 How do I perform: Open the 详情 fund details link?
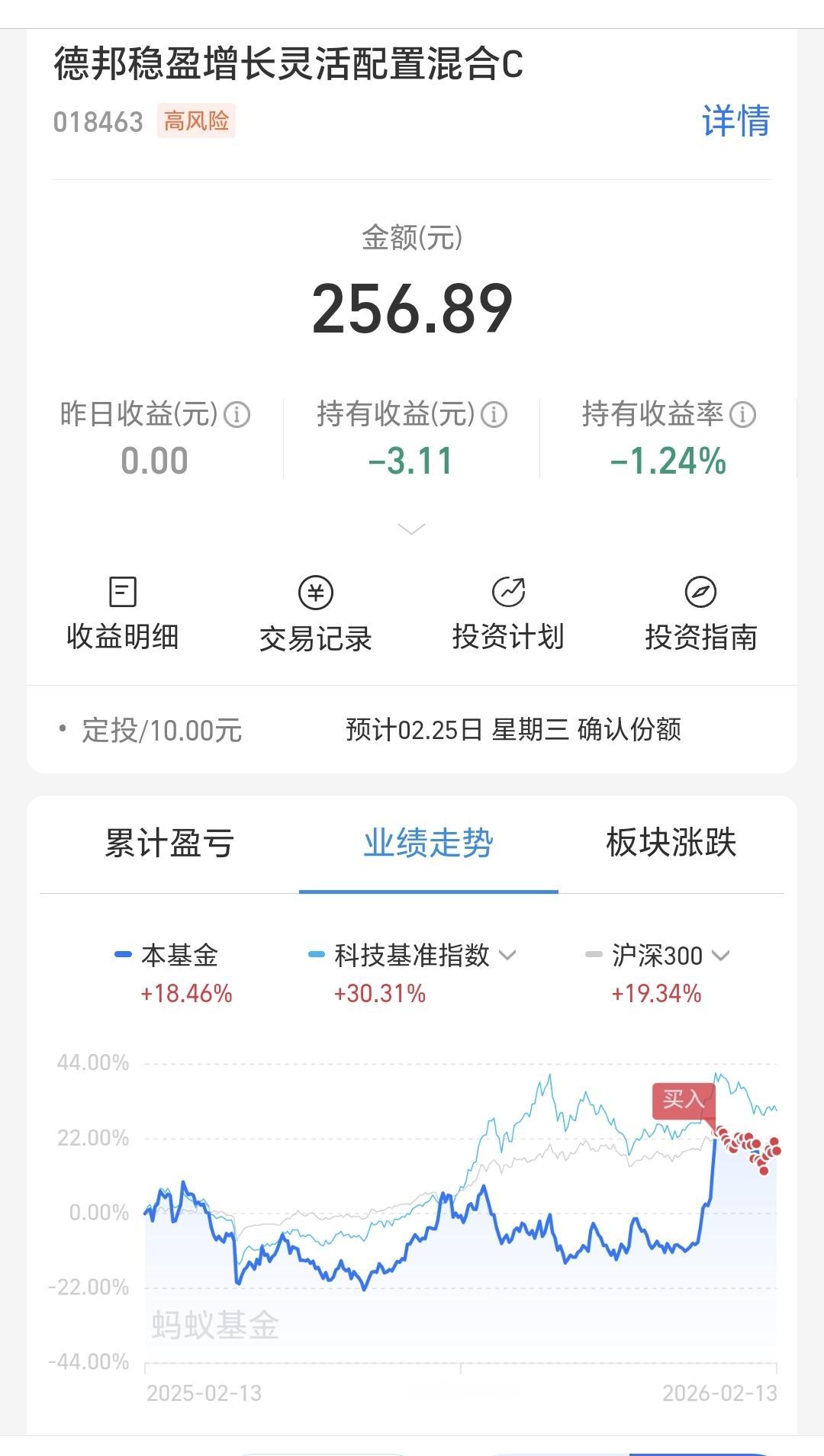coord(735,121)
